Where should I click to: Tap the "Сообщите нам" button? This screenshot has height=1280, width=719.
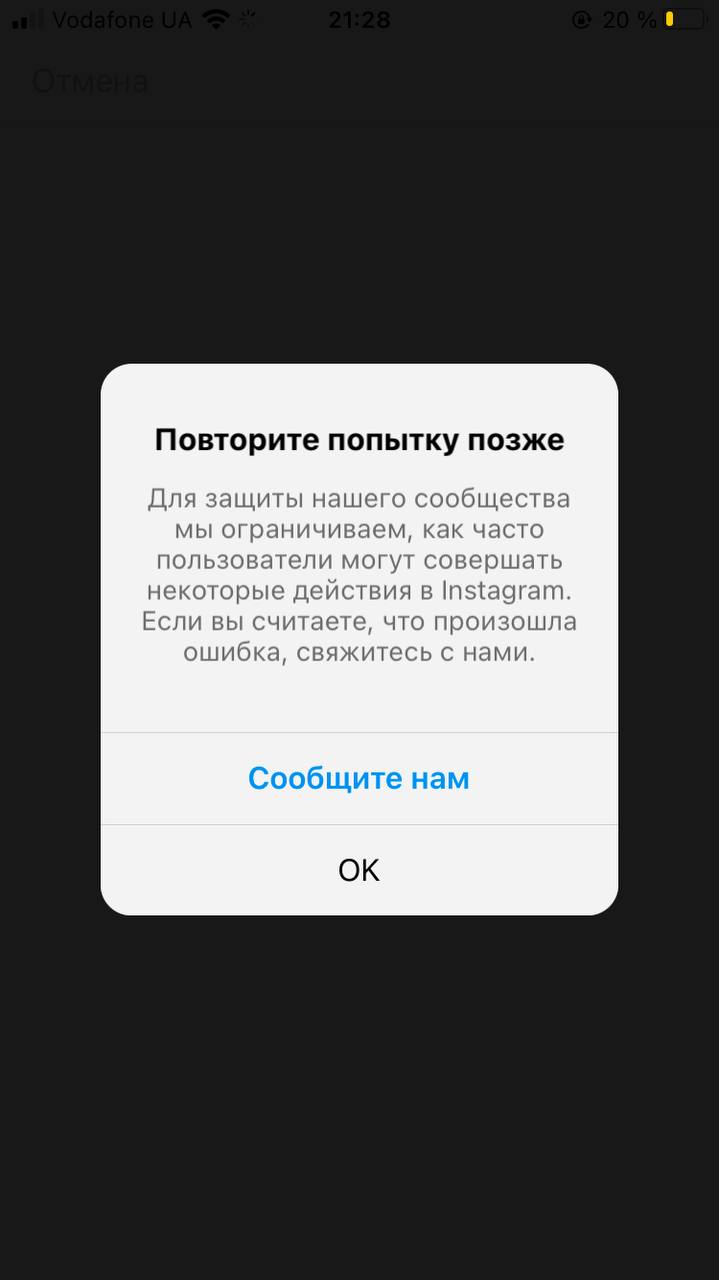tap(359, 778)
